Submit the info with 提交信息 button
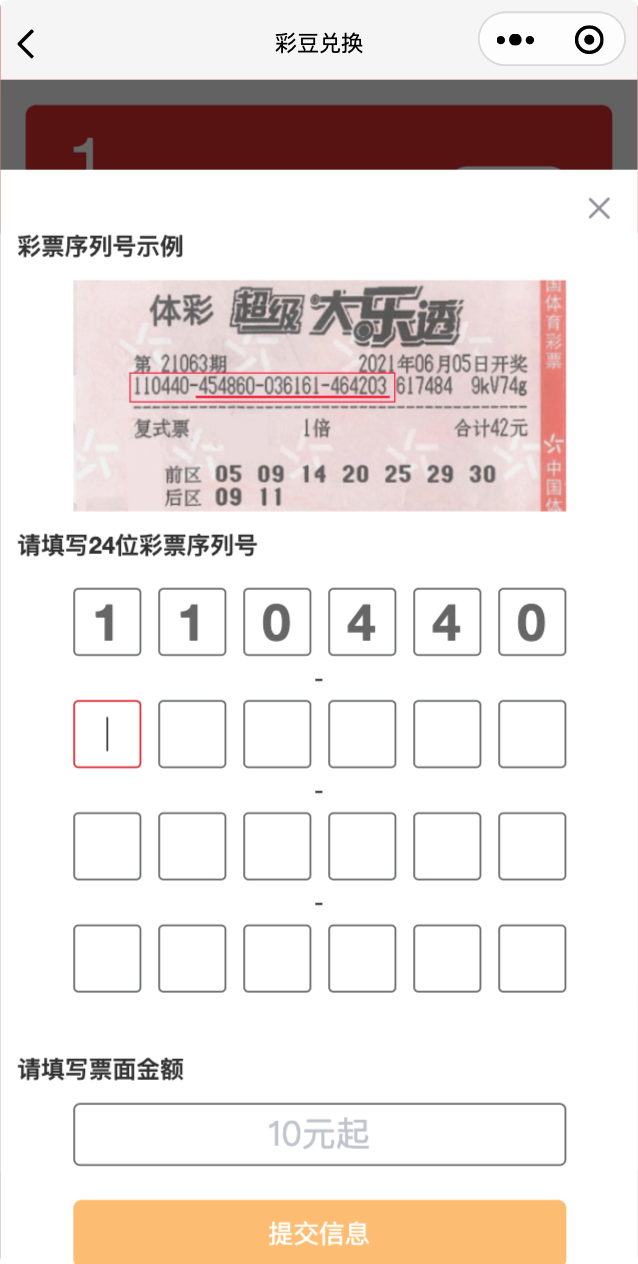Viewport: 638px width, 1264px height. pyautogui.click(x=319, y=1232)
